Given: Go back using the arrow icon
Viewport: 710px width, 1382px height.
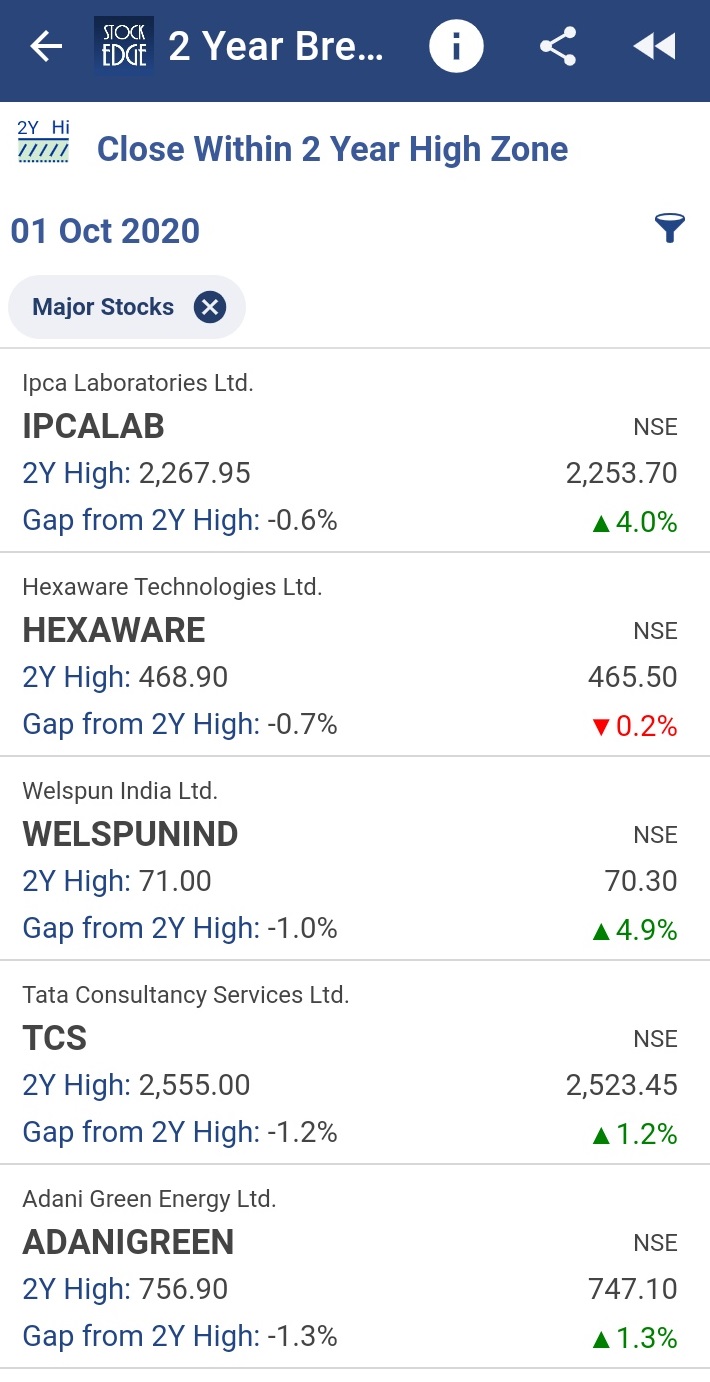Looking at the screenshot, I should (x=46, y=46).
